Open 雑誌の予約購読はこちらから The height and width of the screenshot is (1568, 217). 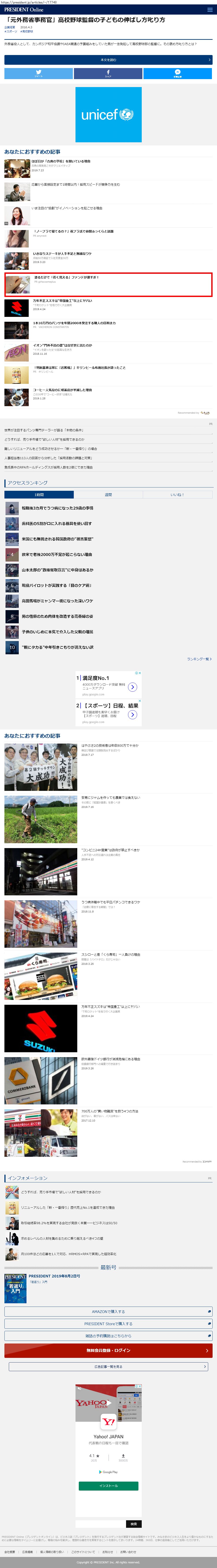coord(108,1336)
